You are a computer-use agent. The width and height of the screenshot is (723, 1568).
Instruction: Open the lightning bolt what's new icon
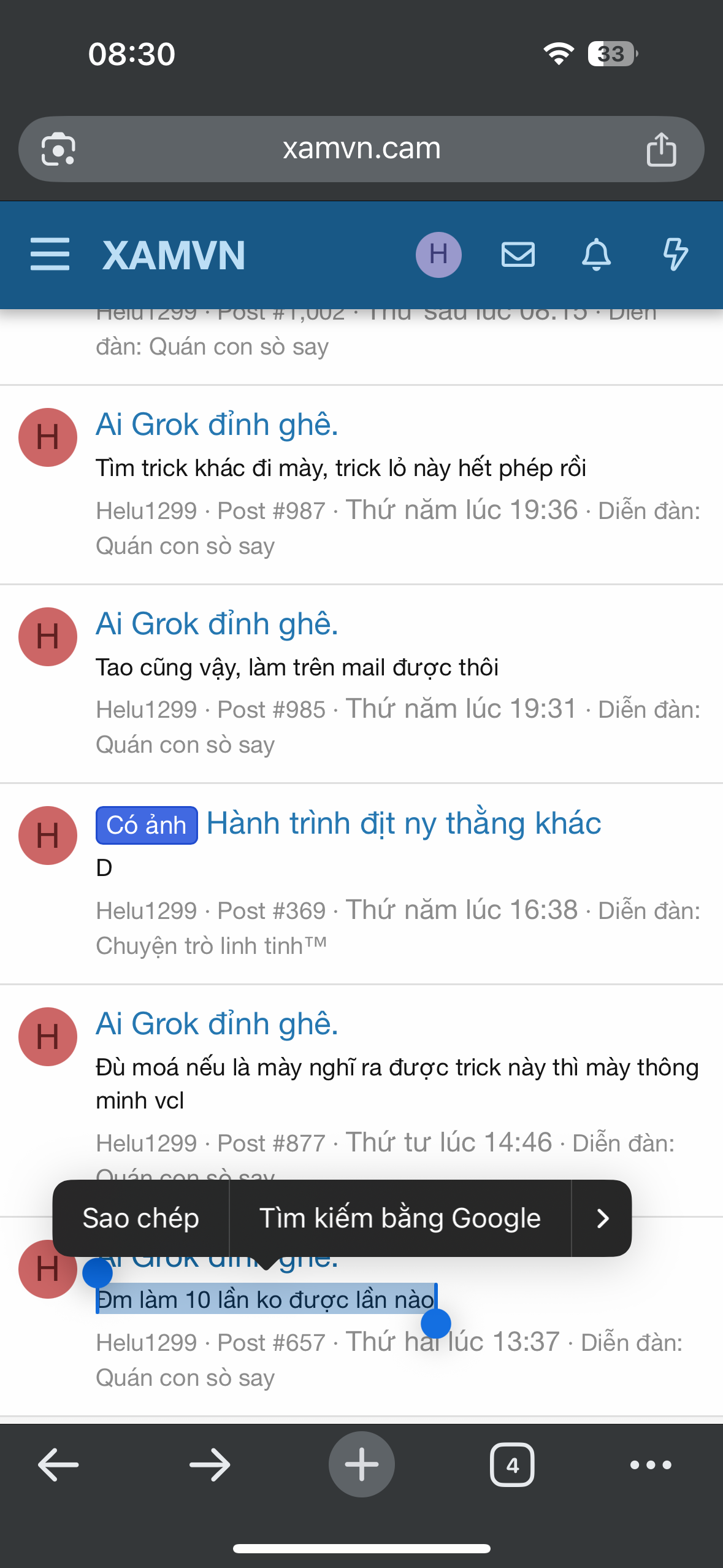(675, 255)
